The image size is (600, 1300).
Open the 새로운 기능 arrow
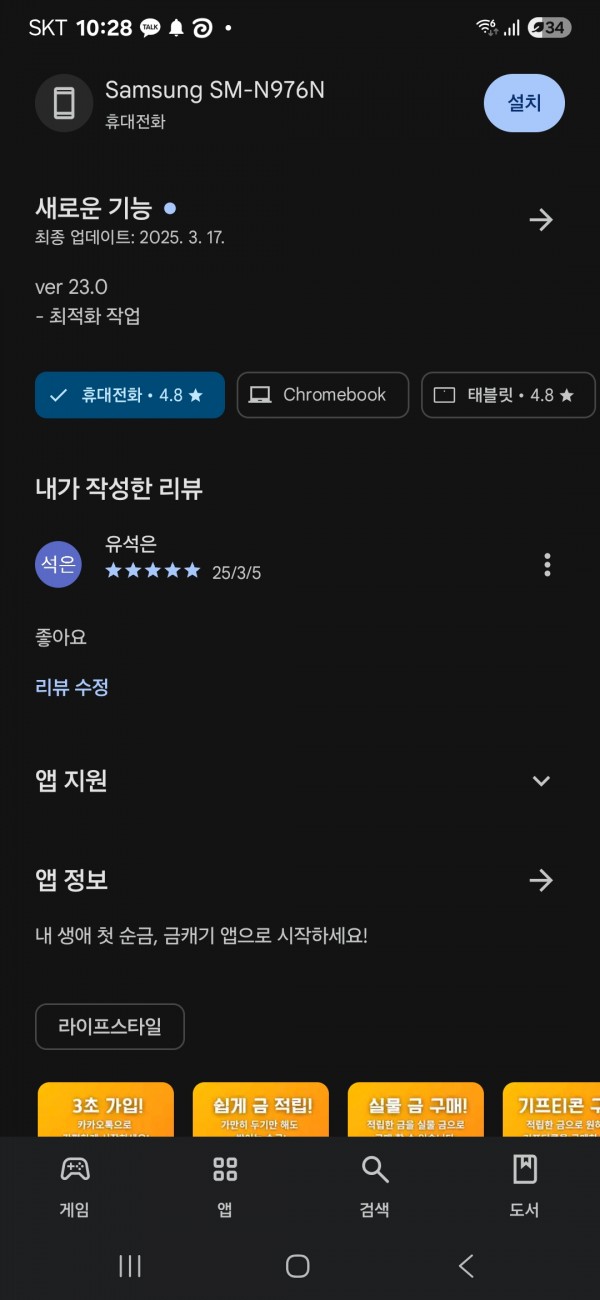pos(541,220)
